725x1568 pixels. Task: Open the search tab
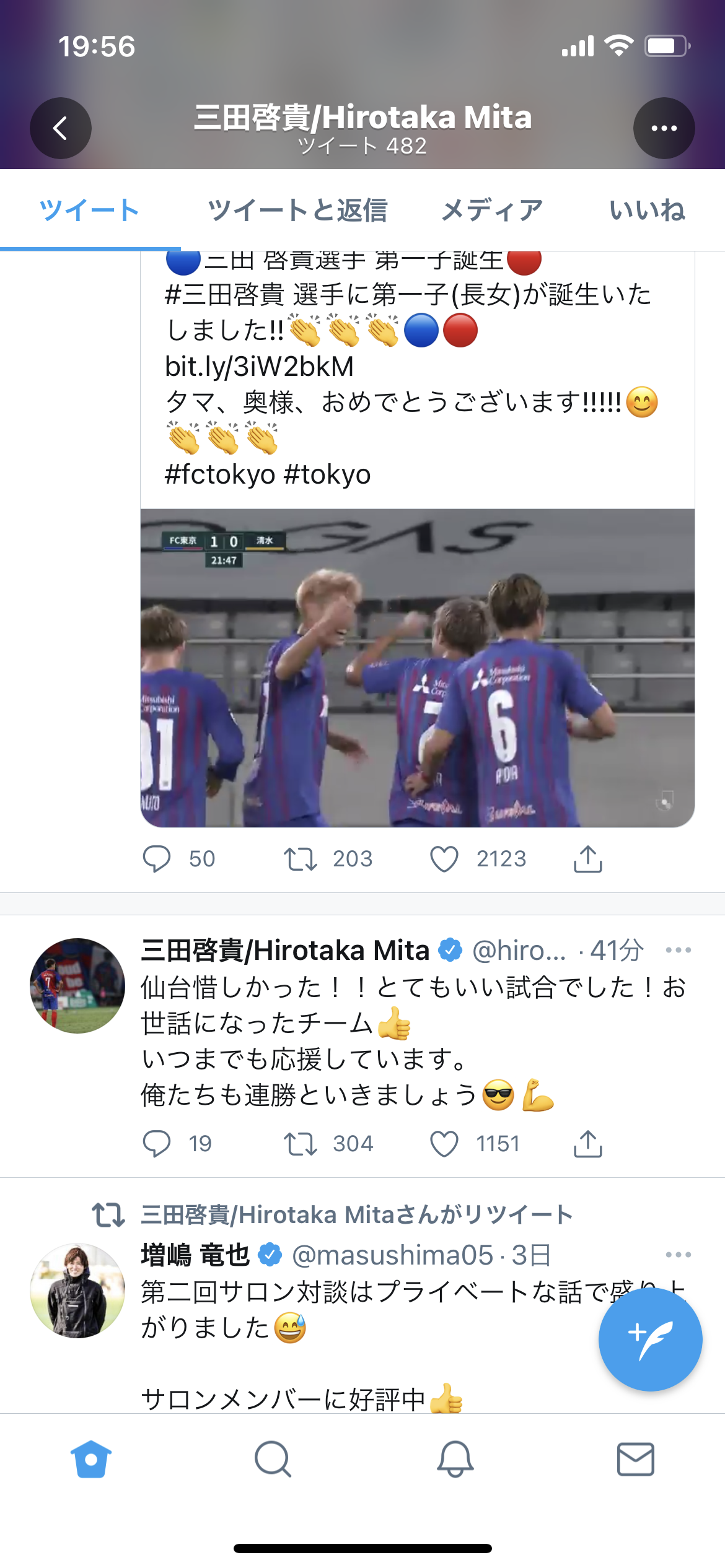pos(273,1459)
